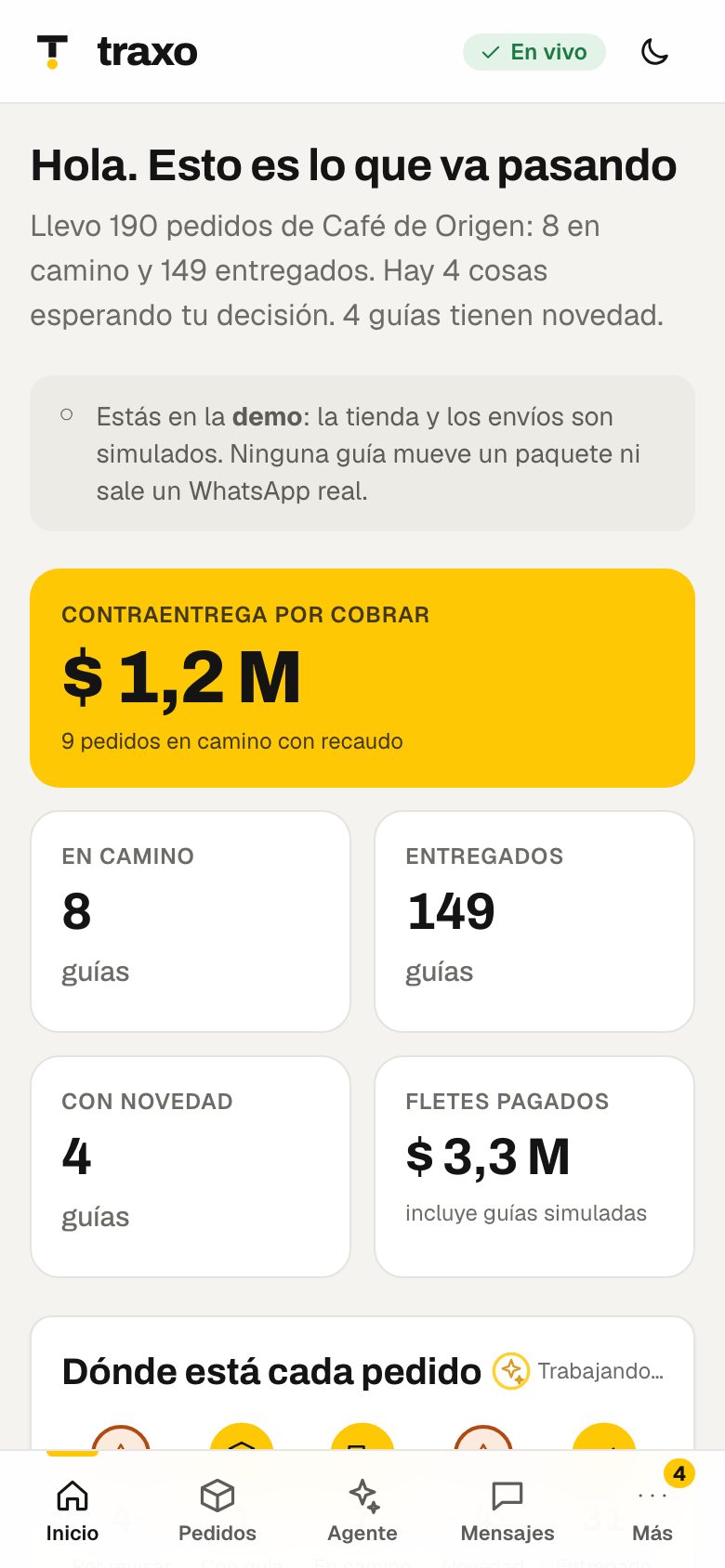
Task: Tap the traxo logo in header
Action: 117,52
